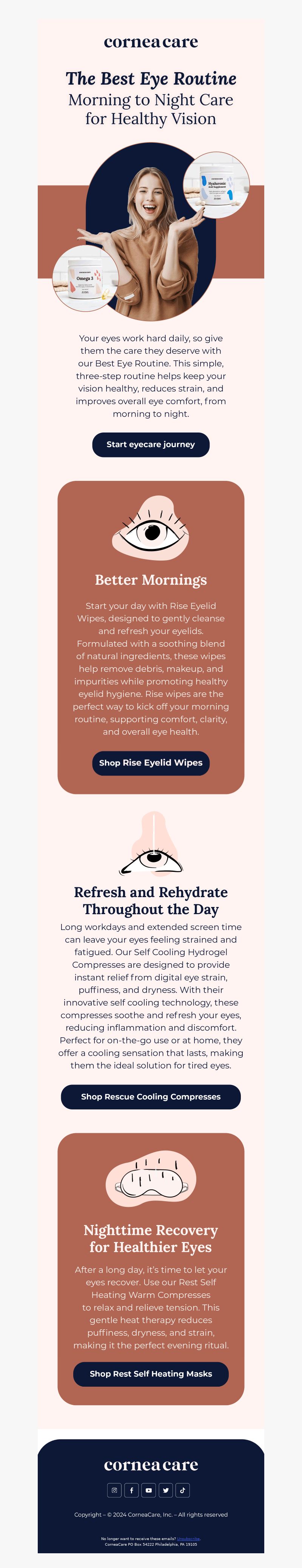302x1568 pixels.
Task: Shop Rescue Cooling Compresses
Action: click(150, 1096)
